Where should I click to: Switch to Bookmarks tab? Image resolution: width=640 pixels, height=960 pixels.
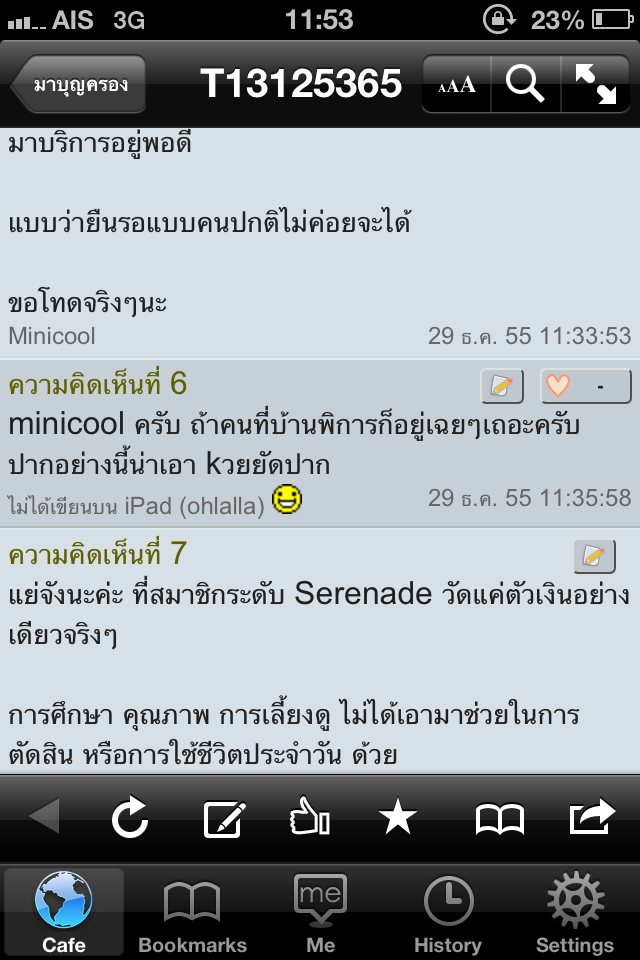click(x=192, y=912)
